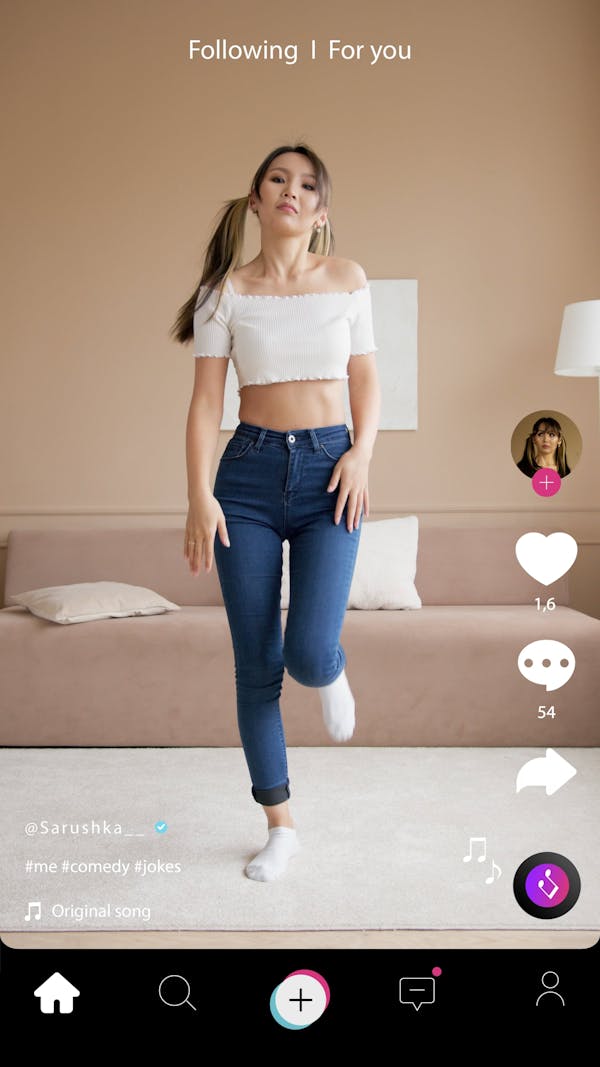This screenshot has height=1067, width=600.
Task: Open the creator's profile picture
Action: click(x=546, y=443)
